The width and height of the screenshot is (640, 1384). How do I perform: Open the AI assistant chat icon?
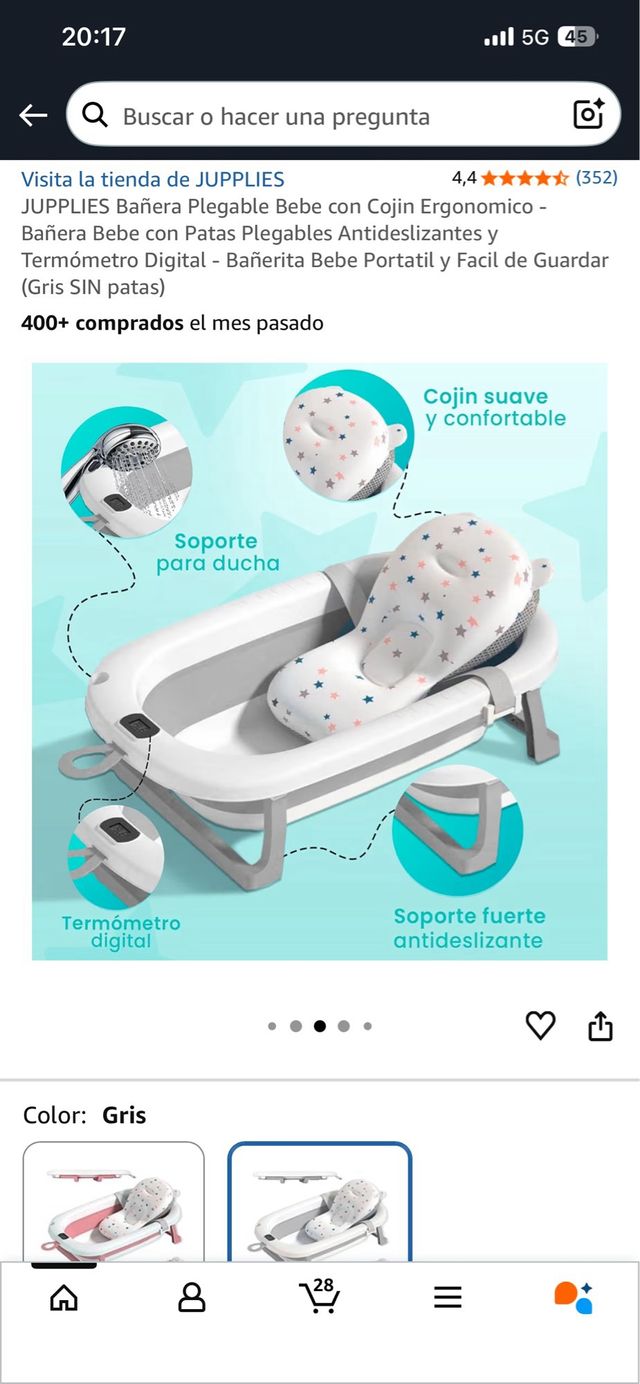[x=574, y=1297]
